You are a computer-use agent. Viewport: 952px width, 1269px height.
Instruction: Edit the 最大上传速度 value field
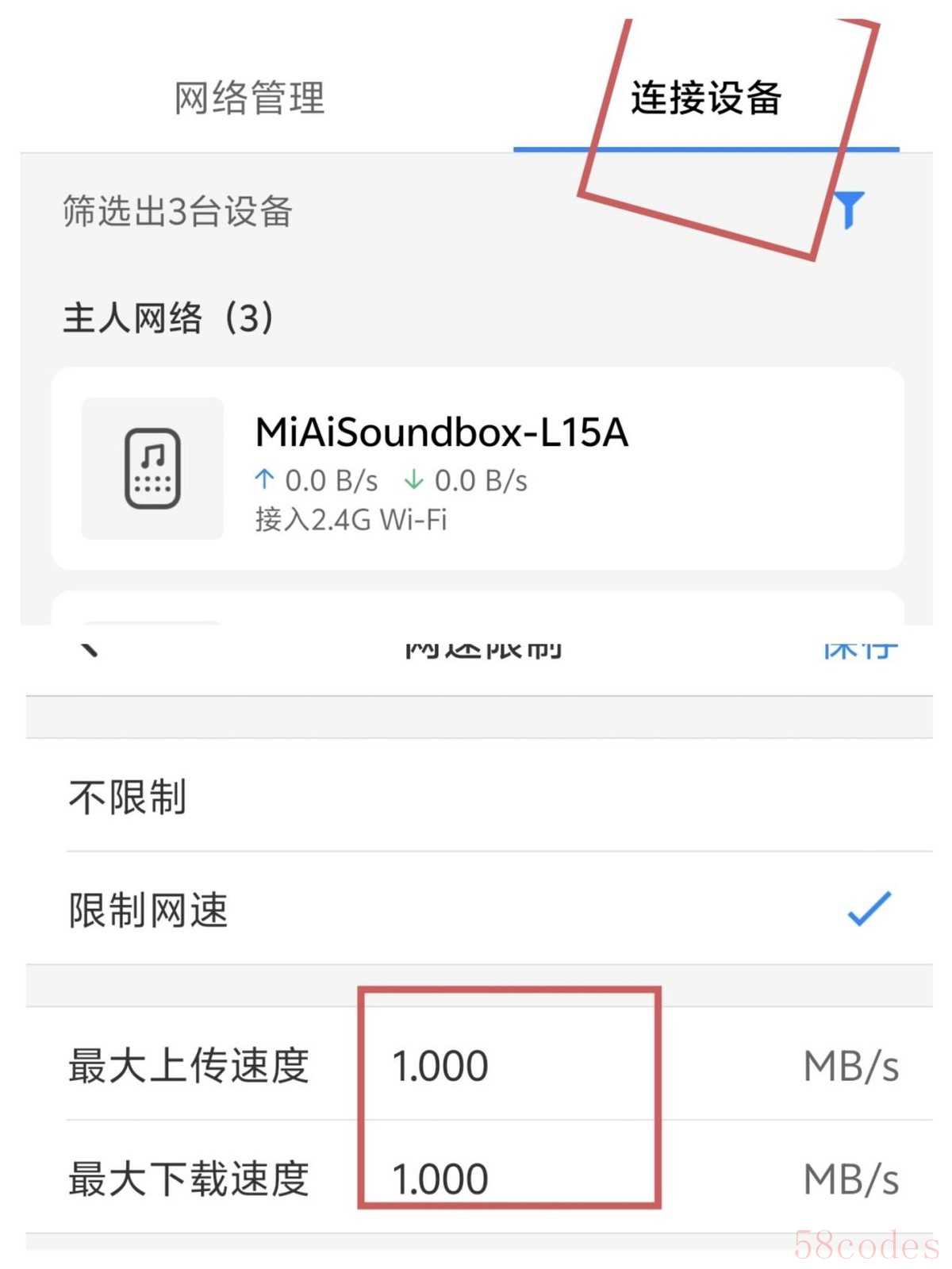(508, 1066)
